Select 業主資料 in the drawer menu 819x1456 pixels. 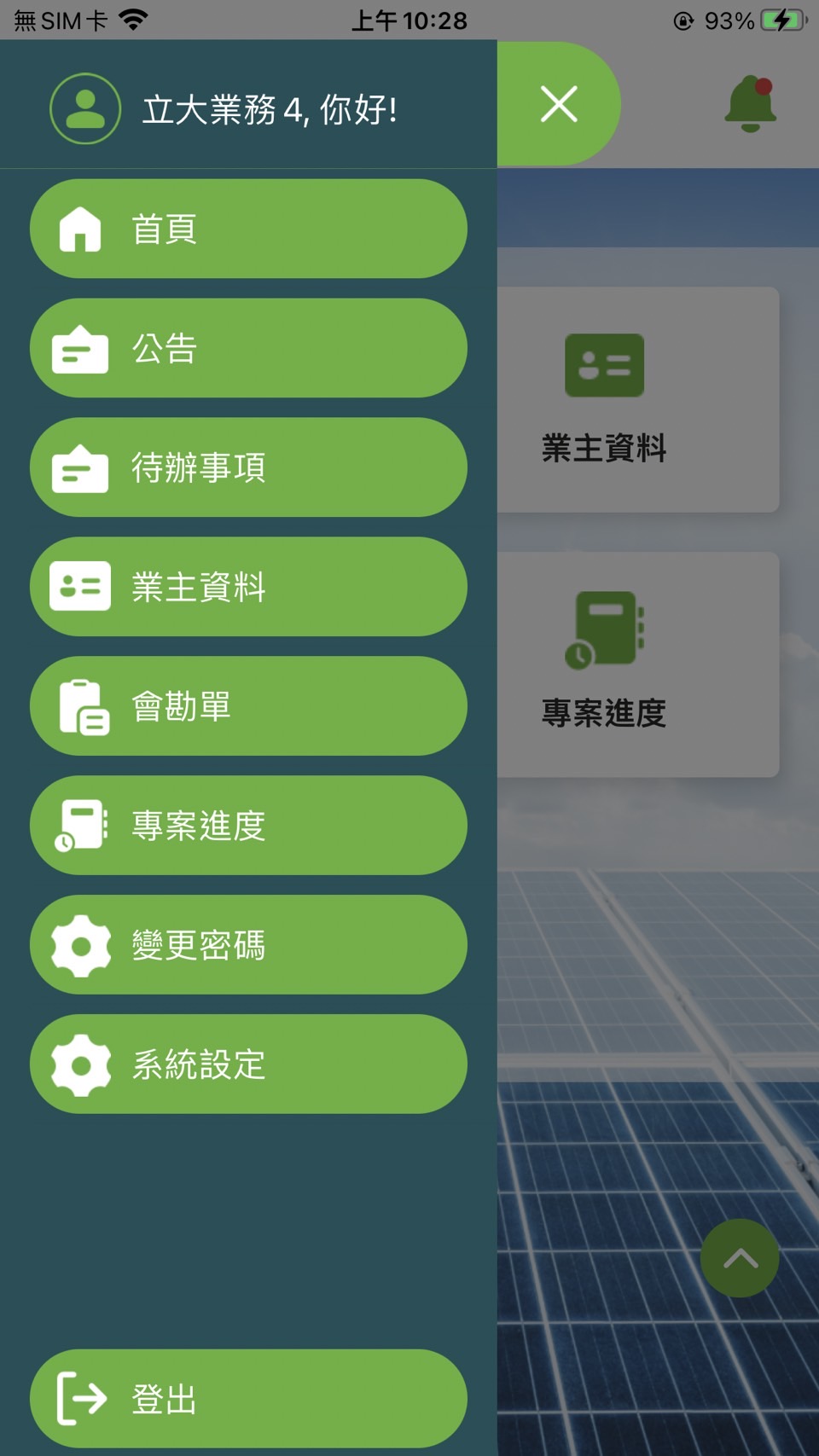248,587
